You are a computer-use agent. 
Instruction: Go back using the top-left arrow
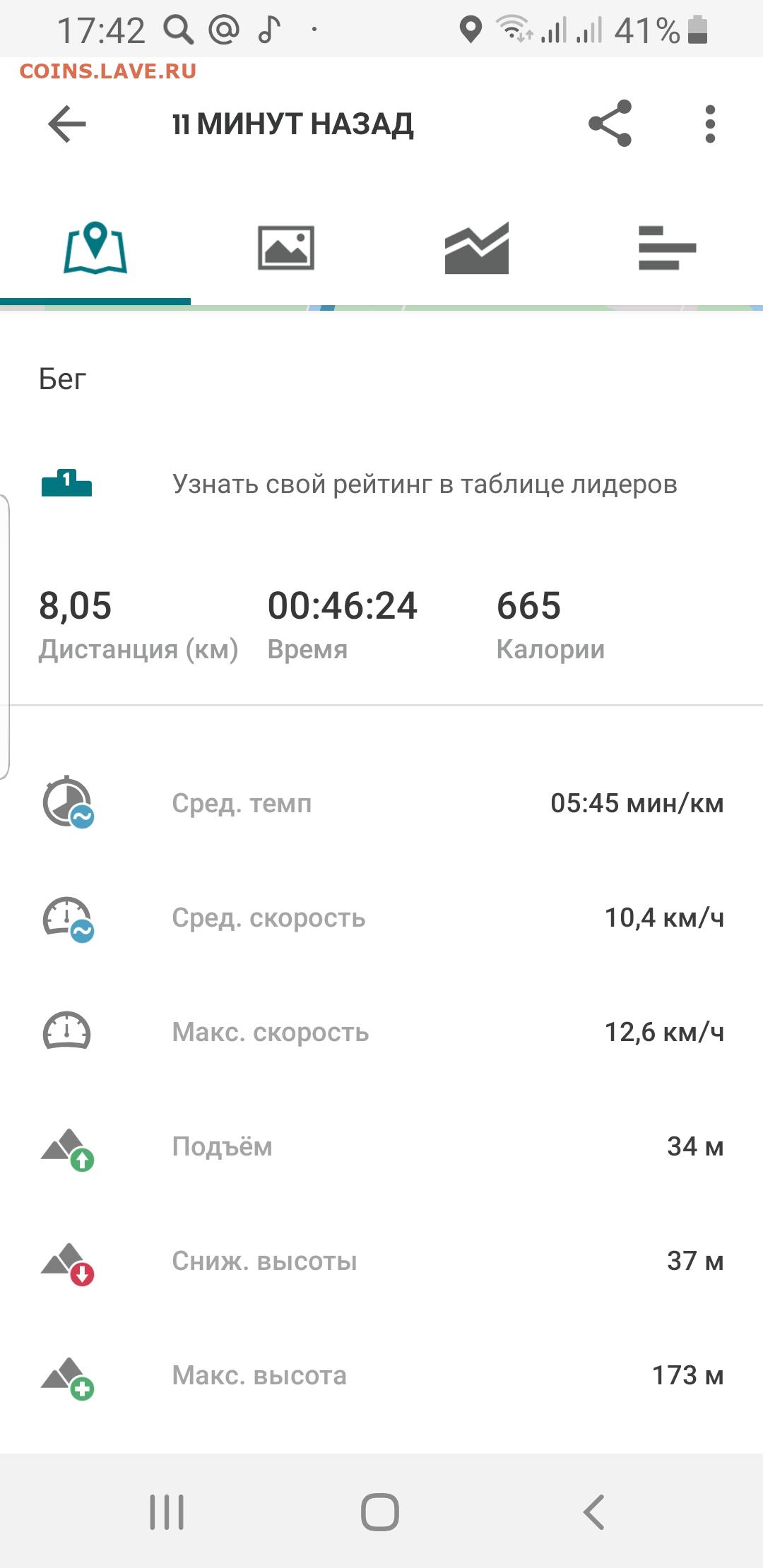67,124
